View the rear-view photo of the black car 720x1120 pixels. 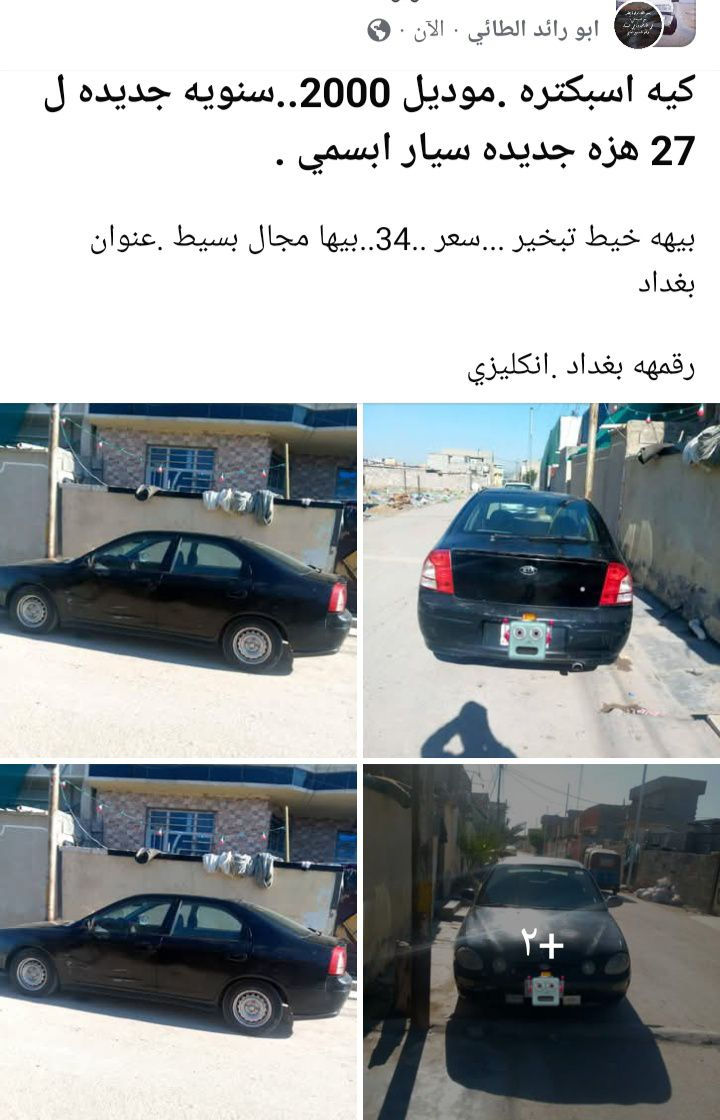pos(541,580)
